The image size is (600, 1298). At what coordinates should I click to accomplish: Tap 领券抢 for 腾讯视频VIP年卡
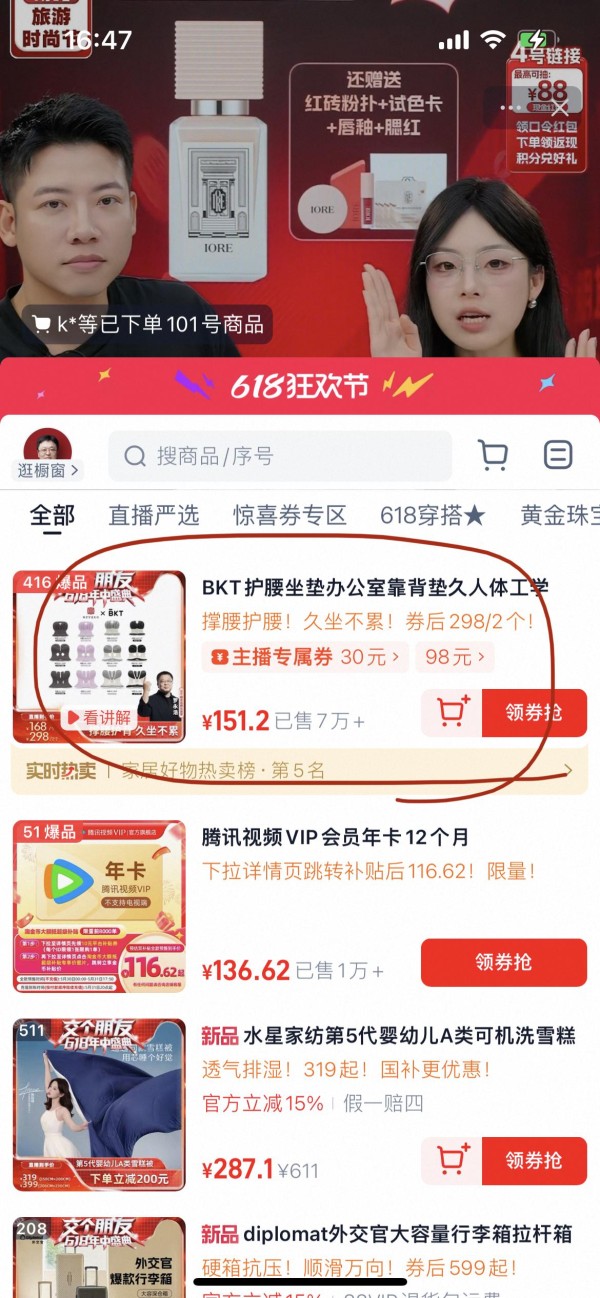(504, 962)
